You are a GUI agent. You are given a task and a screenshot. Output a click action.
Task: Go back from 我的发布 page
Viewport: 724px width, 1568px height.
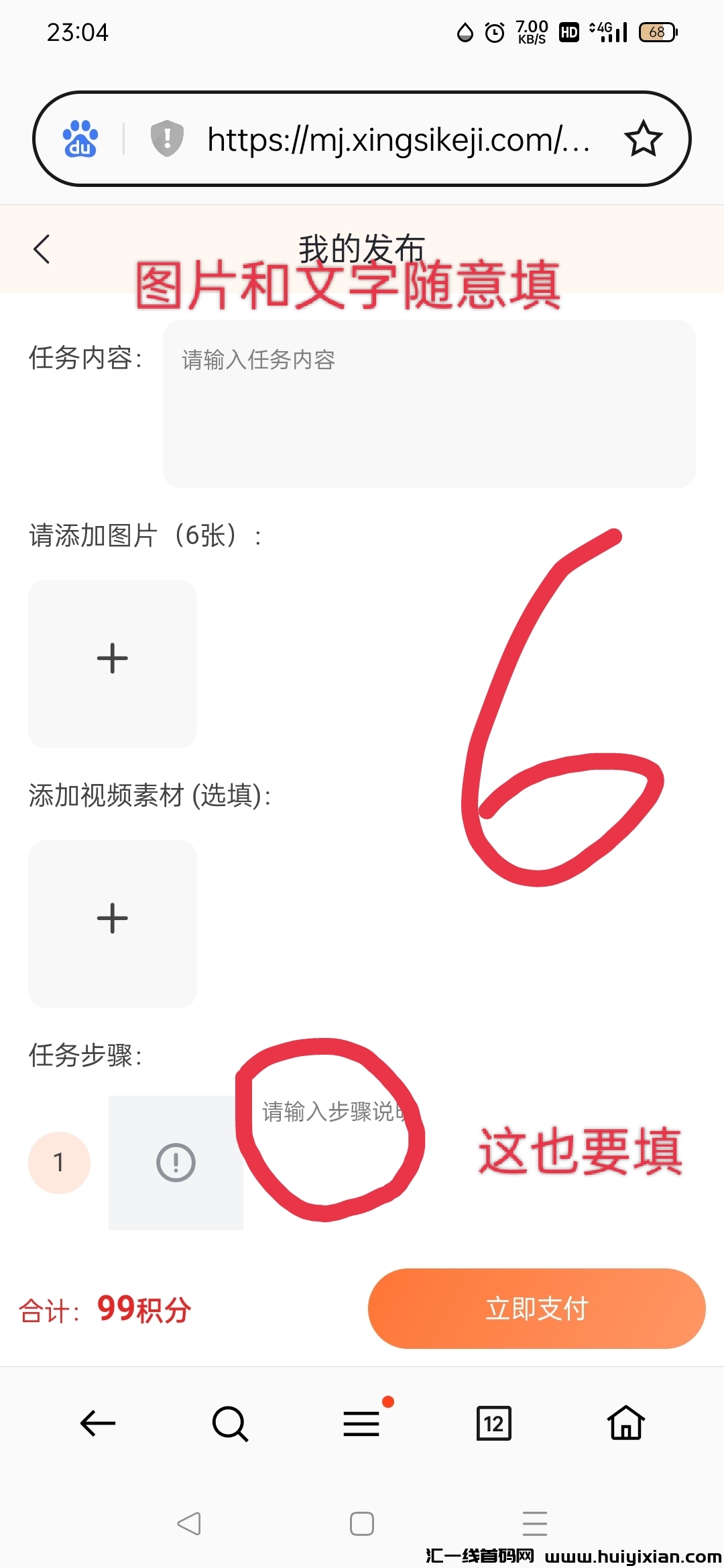[x=42, y=249]
